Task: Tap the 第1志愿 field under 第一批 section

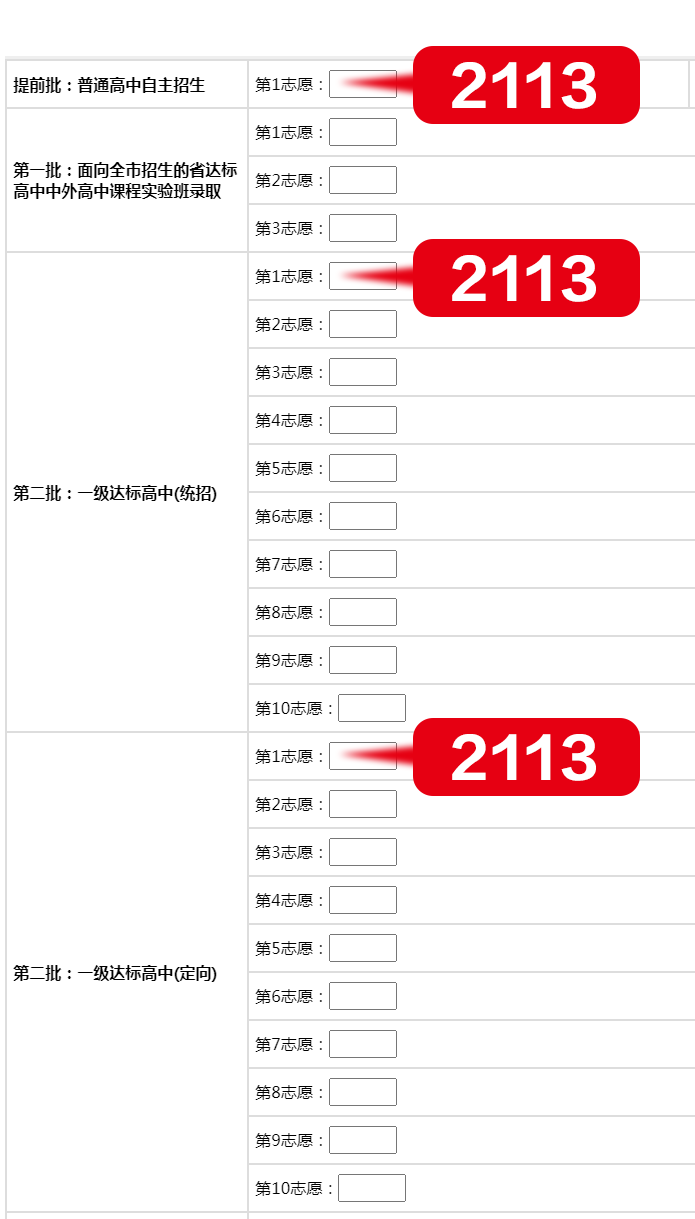Action: [363, 132]
